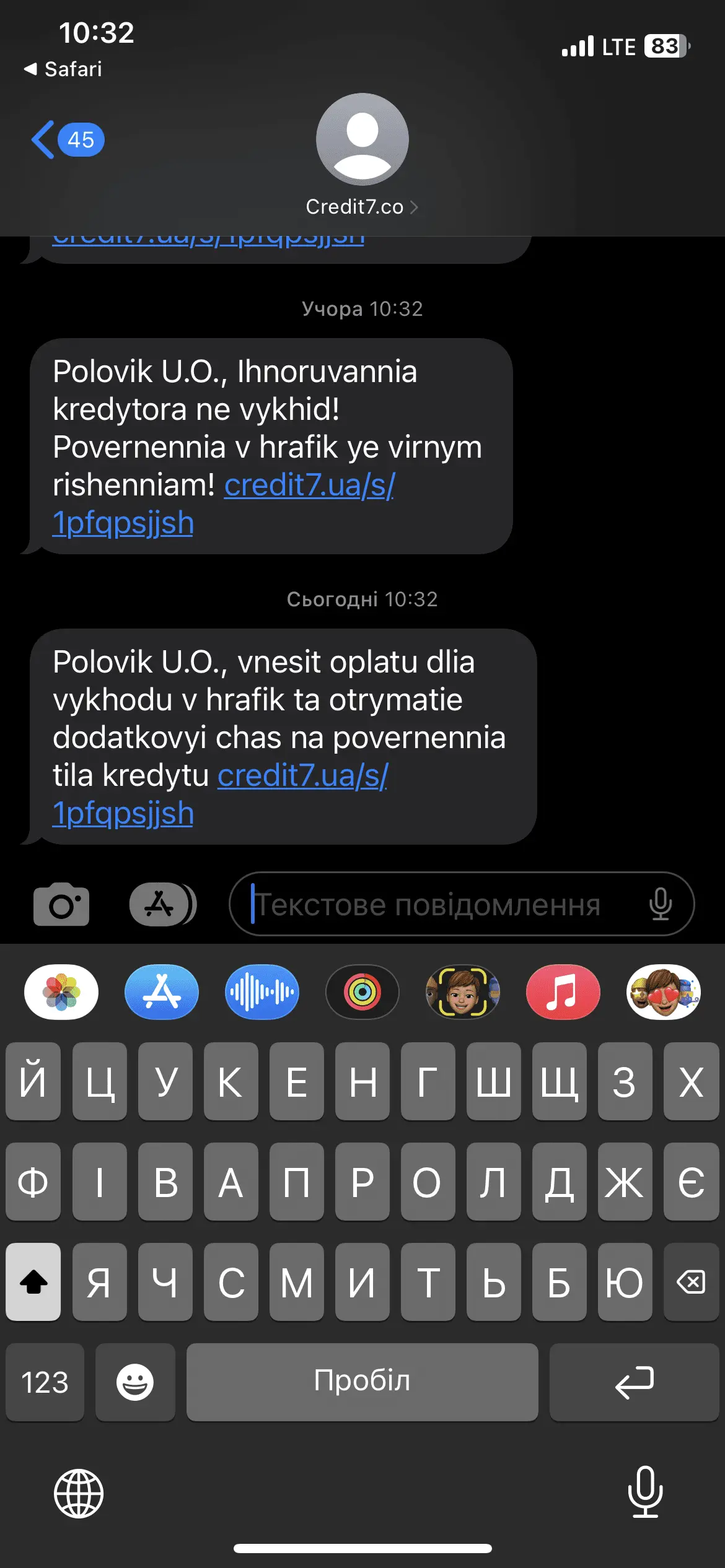Open the camera to attach a photo
Image resolution: width=725 pixels, height=1568 pixels.
pos(61,904)
